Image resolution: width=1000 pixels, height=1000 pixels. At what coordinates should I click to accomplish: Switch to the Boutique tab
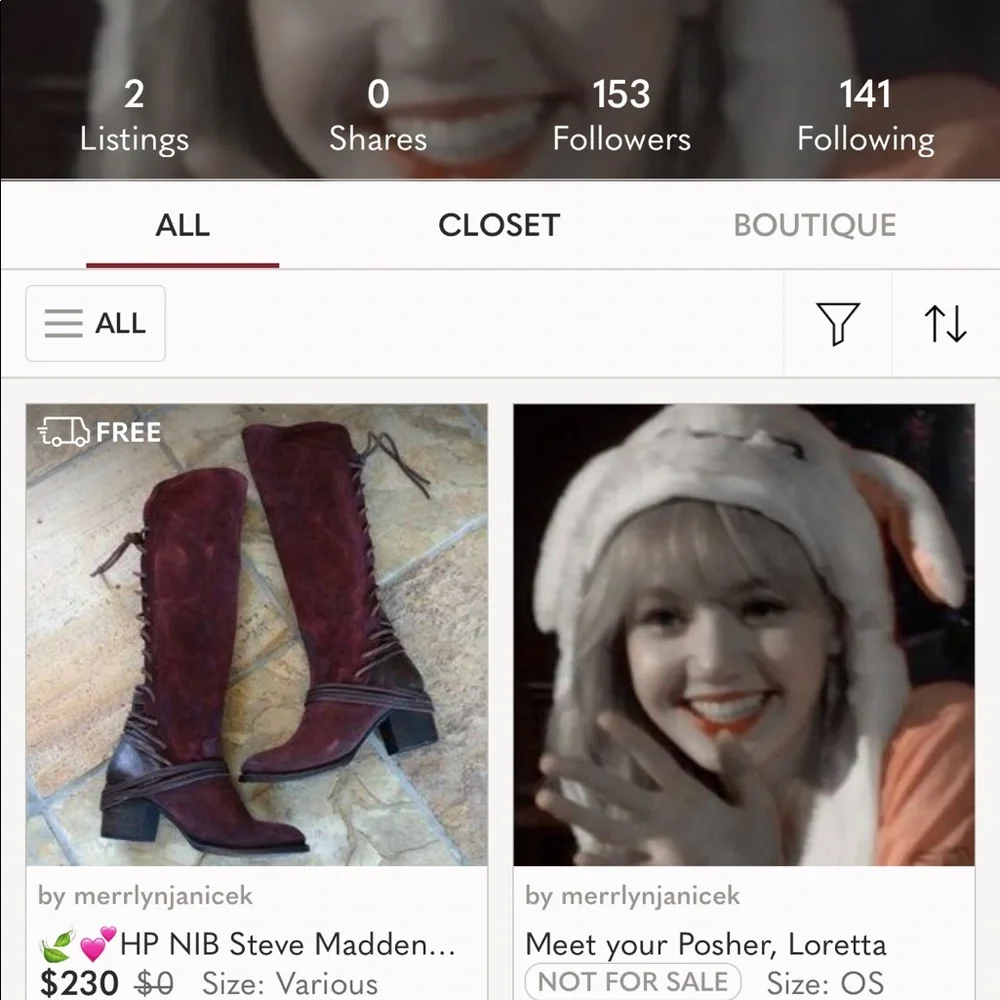tap(814, 225)
